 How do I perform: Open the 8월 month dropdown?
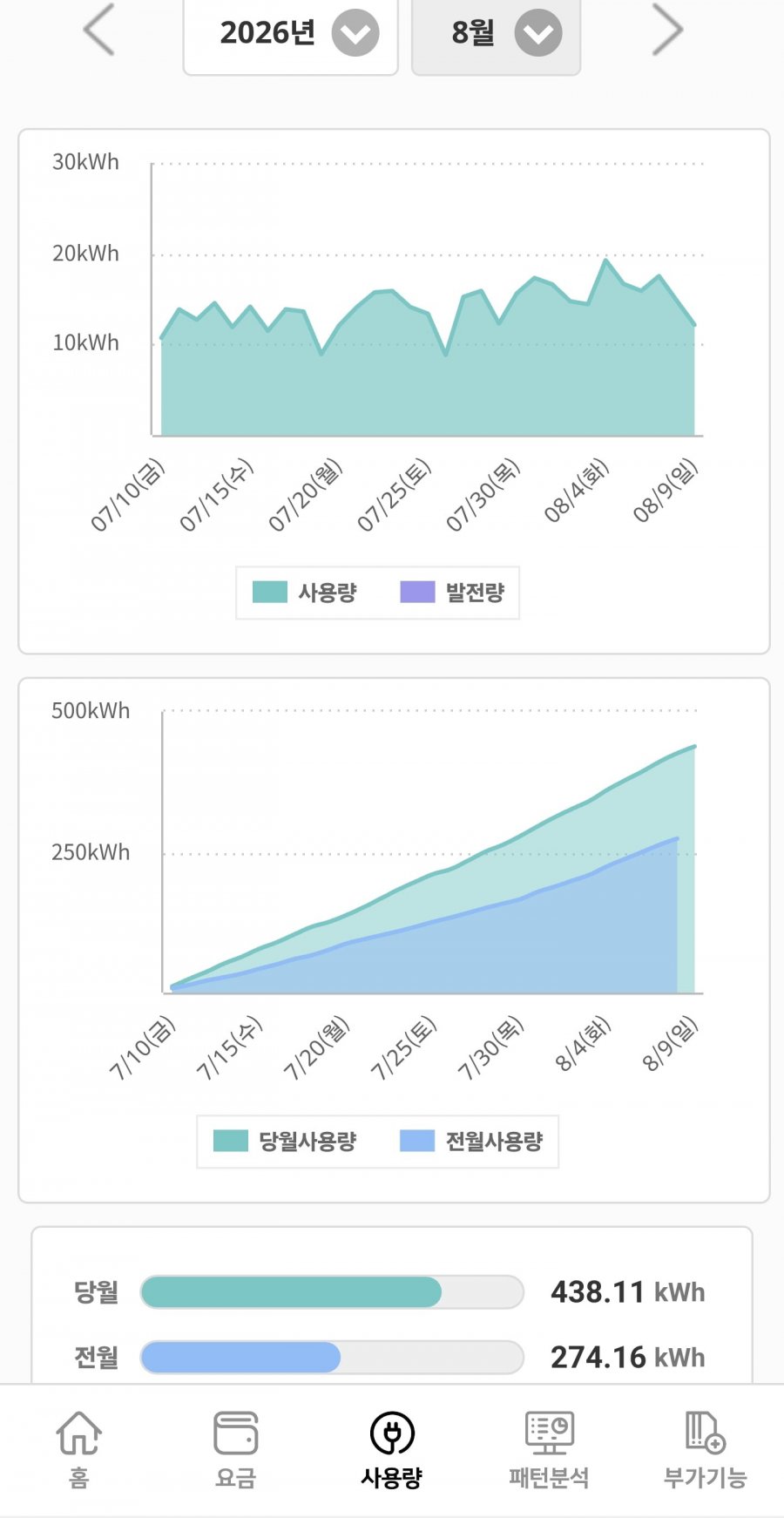coord(496,35)
